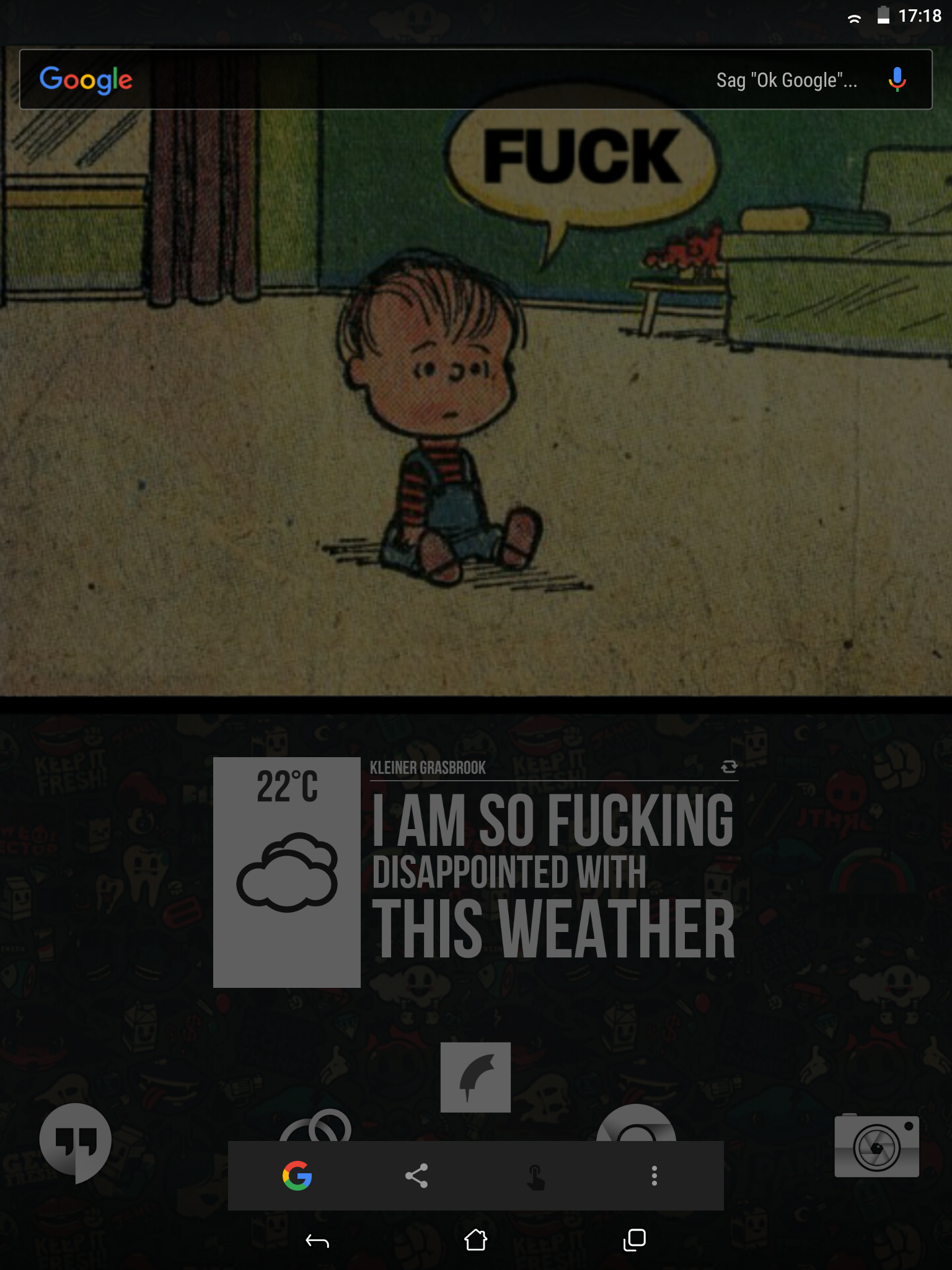
Task: Share via the share icon
Action: [416, 1176]
